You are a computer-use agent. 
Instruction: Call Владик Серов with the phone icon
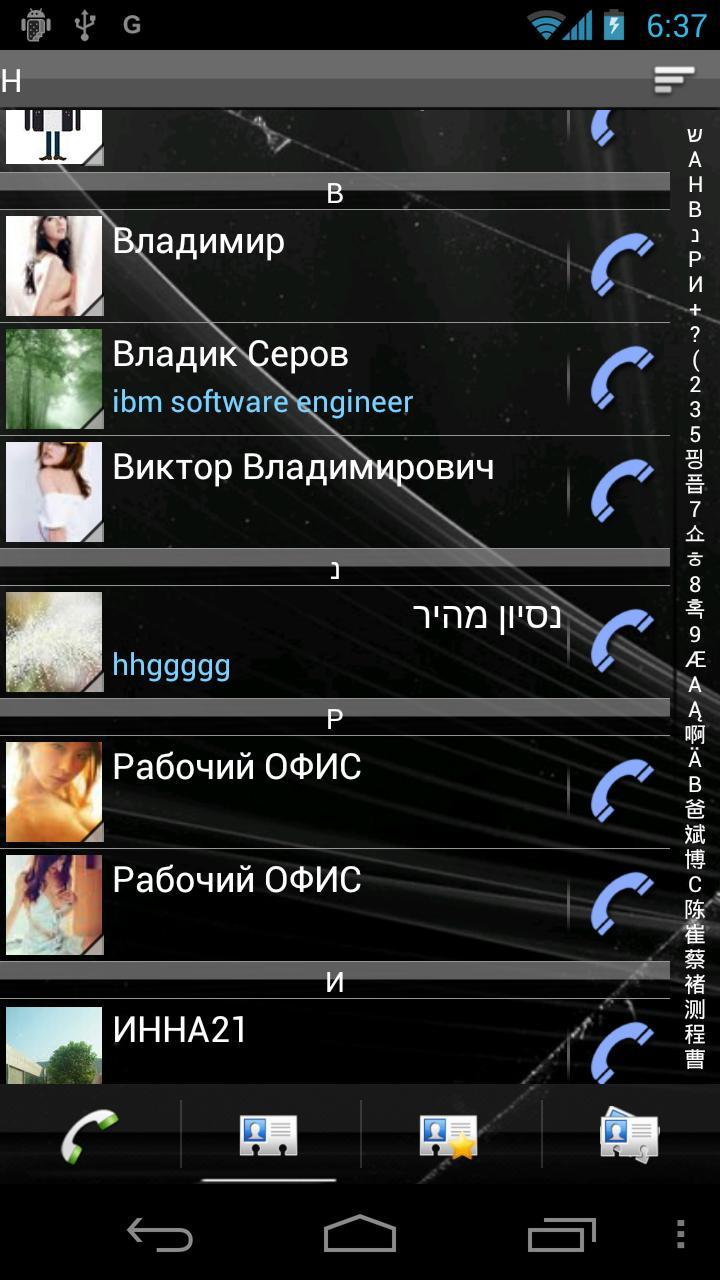[612, 378]
